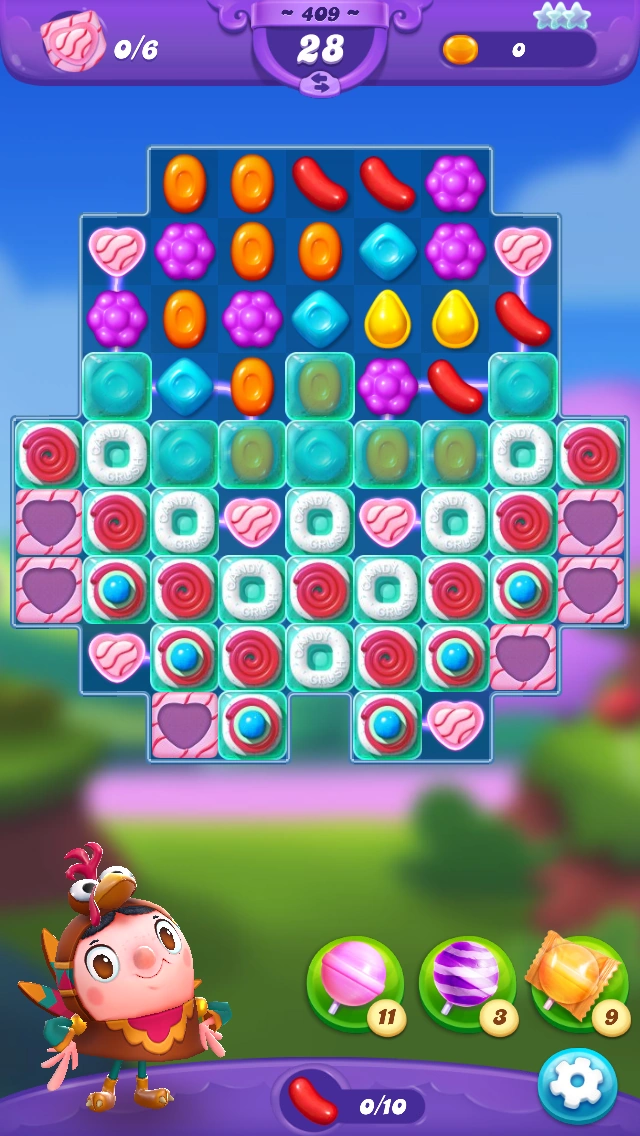The height and width of the screenshot is (1136, 640).
Task: Open the settings gear button
Action: tap(577, 1086)
